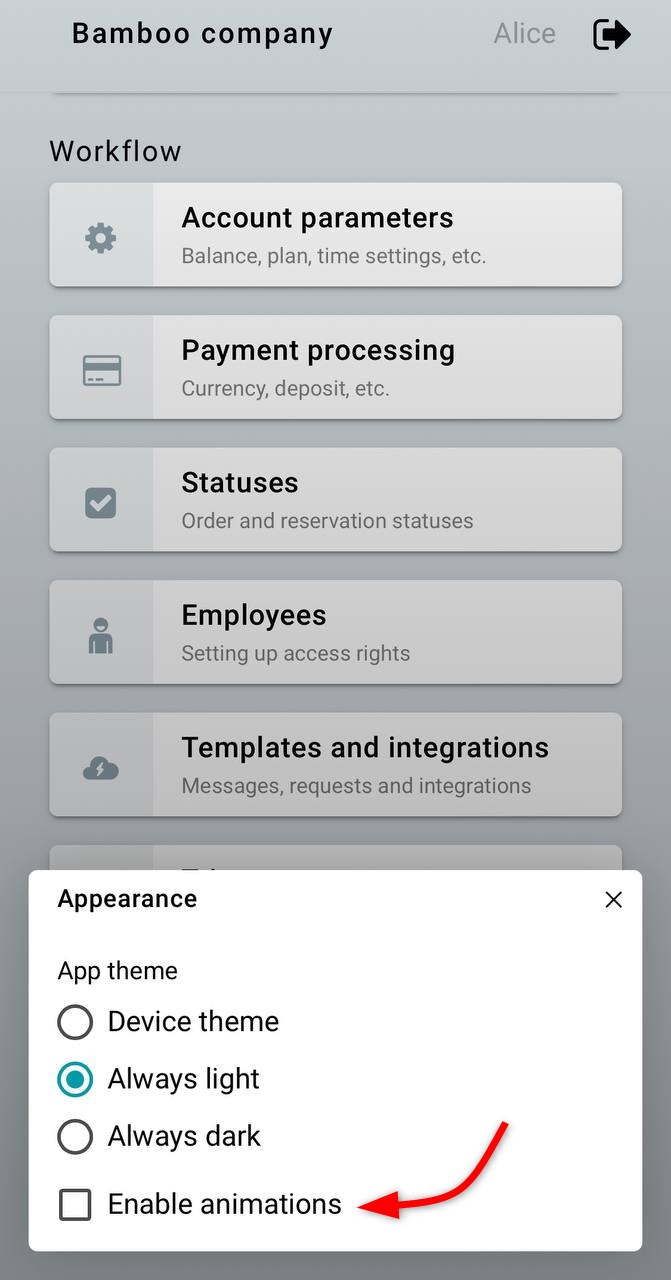Open Employees access rights
The image size is (671, 1280).
[336, 632]
